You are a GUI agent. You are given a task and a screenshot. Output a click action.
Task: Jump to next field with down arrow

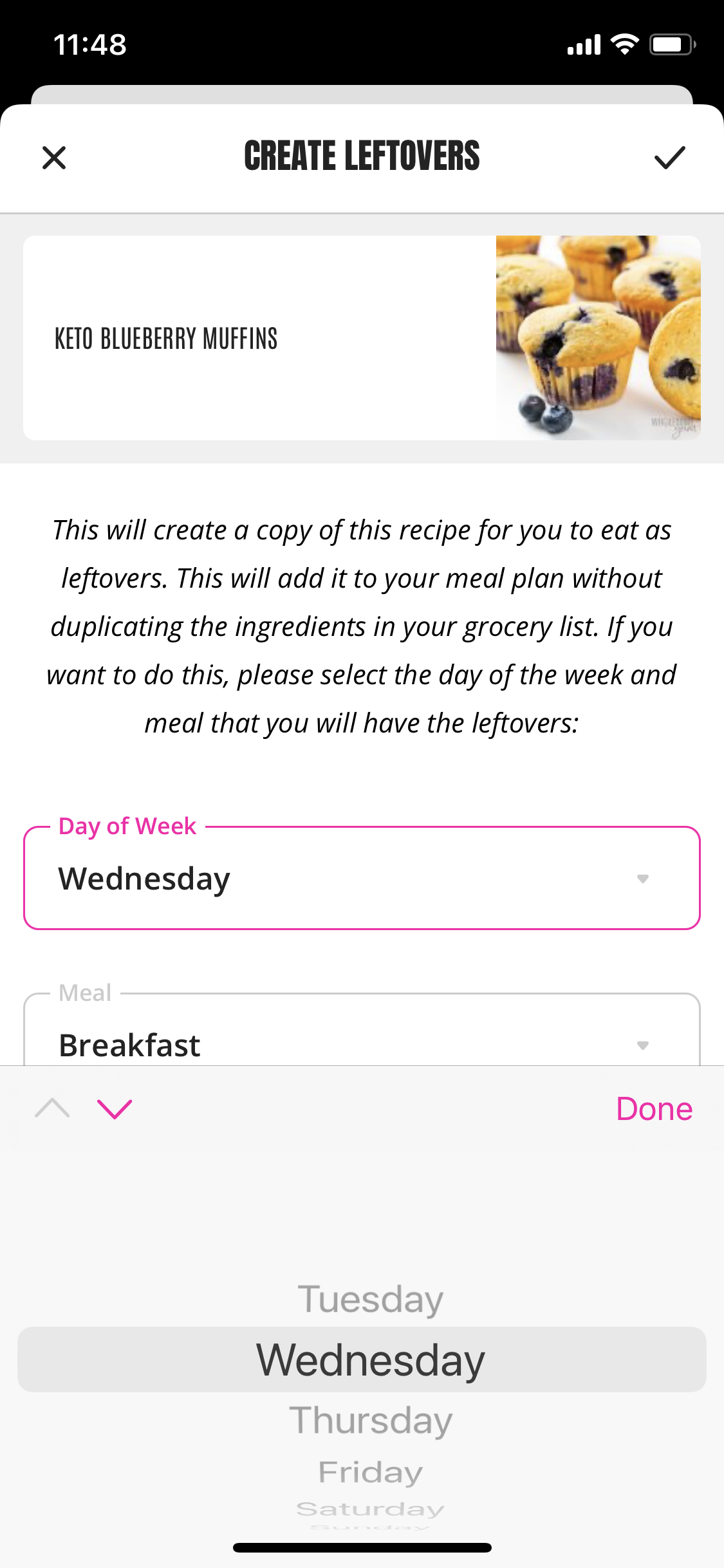(115, 1109)
